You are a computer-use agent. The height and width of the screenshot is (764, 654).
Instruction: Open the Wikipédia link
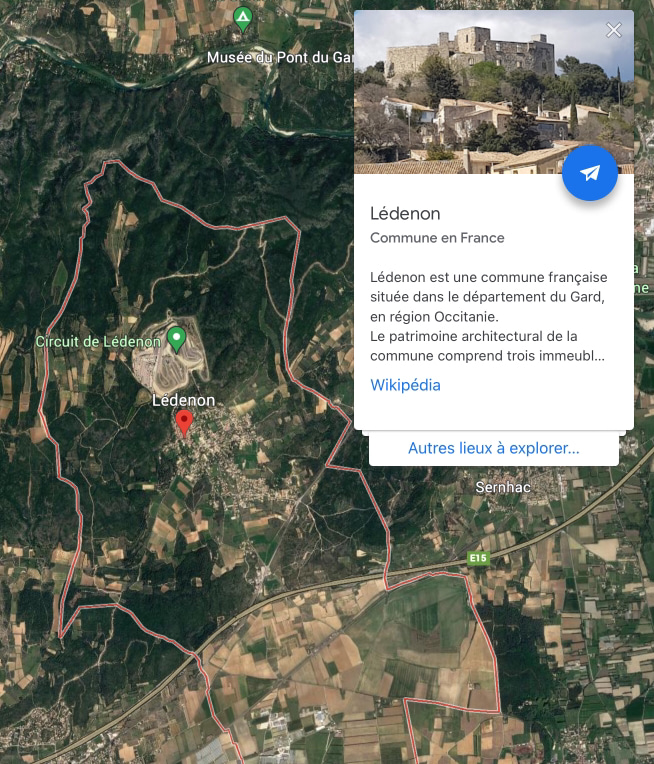[x=405, y=385]
